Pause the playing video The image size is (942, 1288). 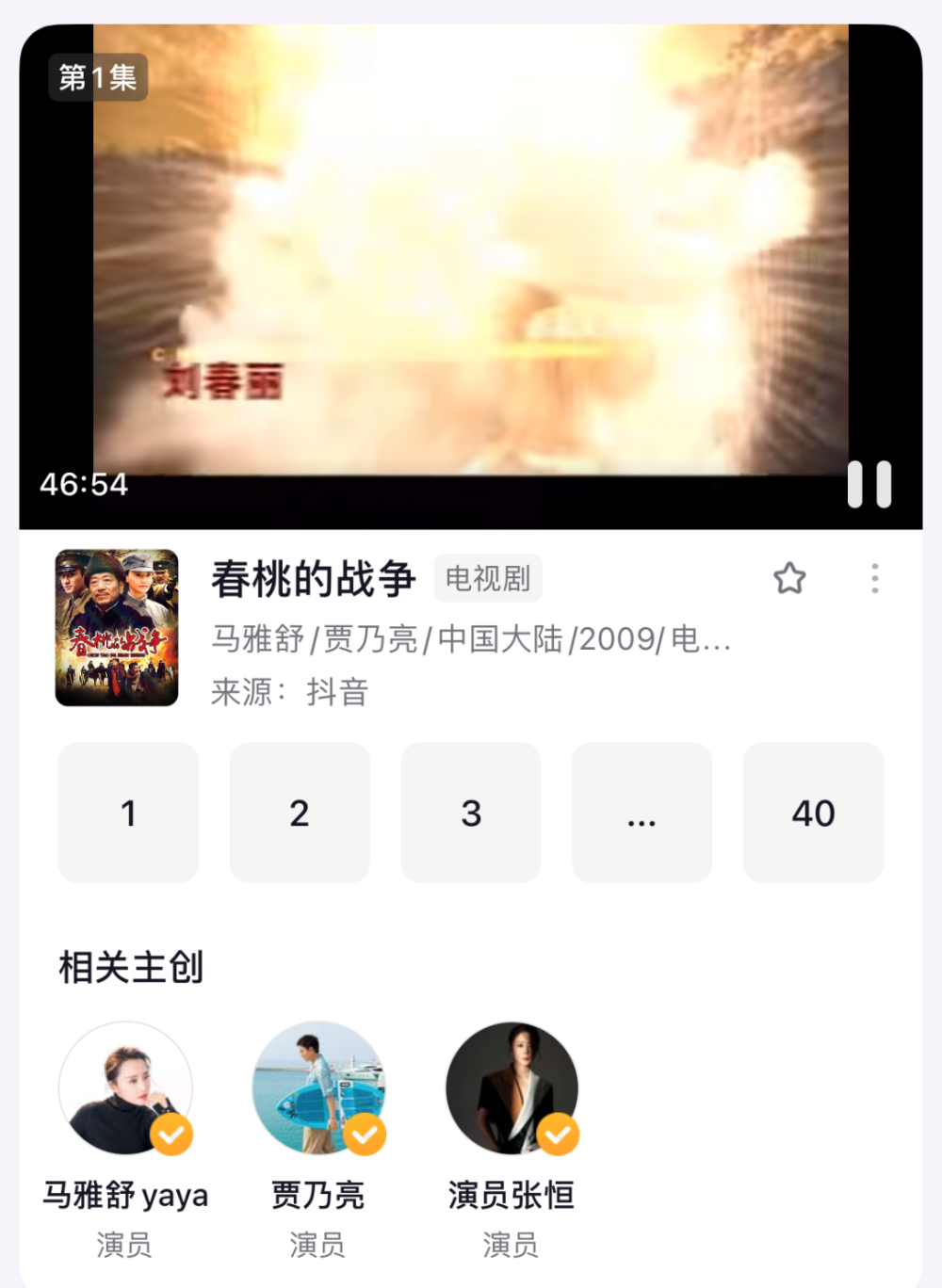point(869,484)
